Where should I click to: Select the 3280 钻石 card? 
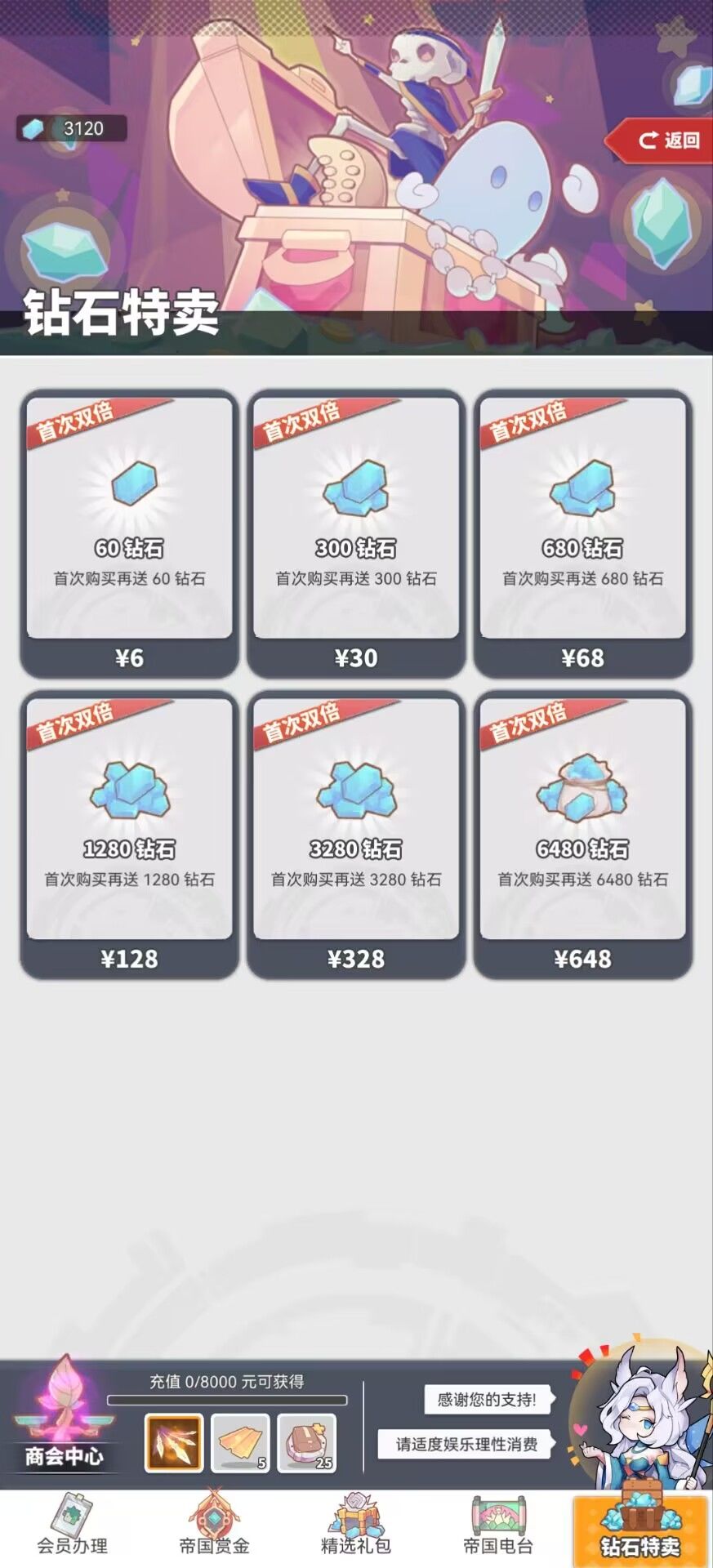358,833
